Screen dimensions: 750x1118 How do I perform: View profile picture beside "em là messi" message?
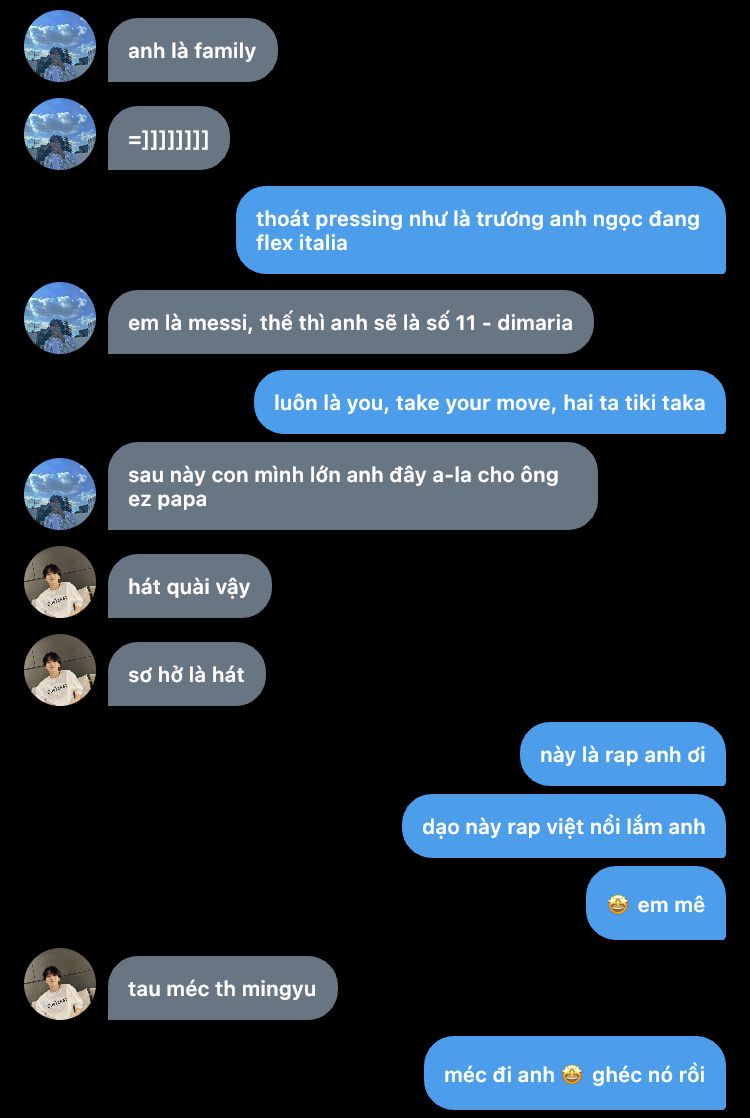[60, 318]
